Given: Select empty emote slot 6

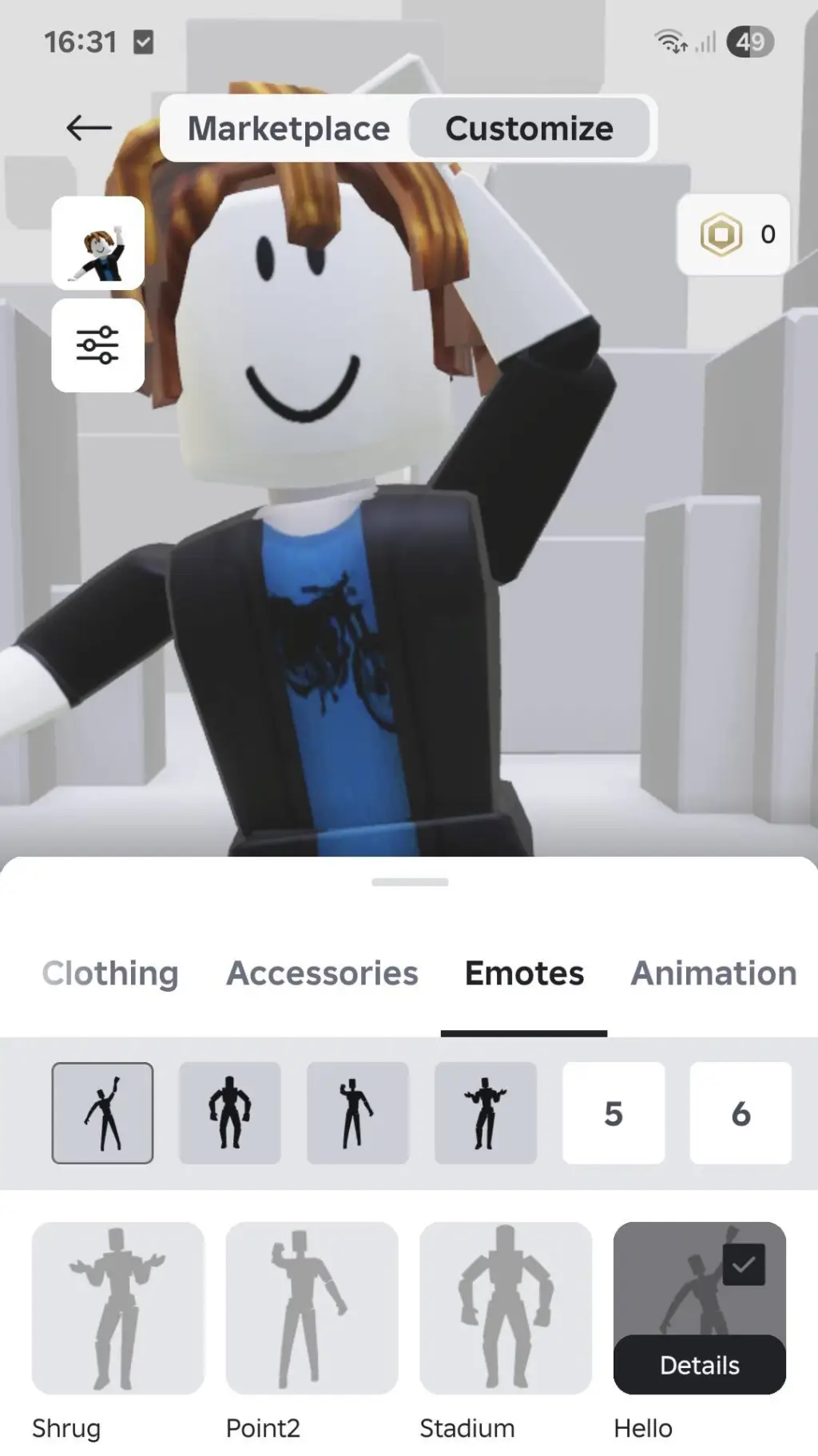Looking at the screenshot, I should pos(741,1113).
